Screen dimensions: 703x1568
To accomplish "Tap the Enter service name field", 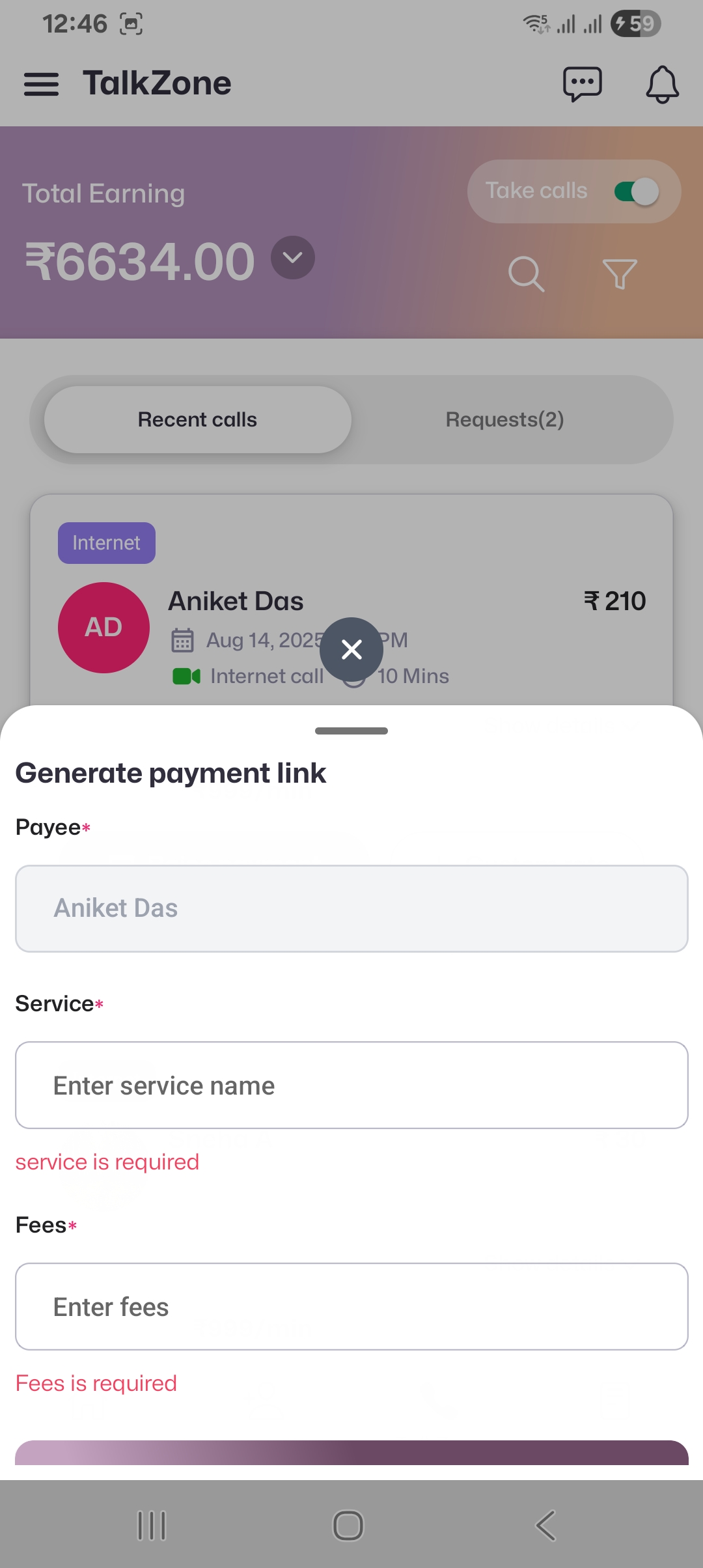I will coord(351,1085).
